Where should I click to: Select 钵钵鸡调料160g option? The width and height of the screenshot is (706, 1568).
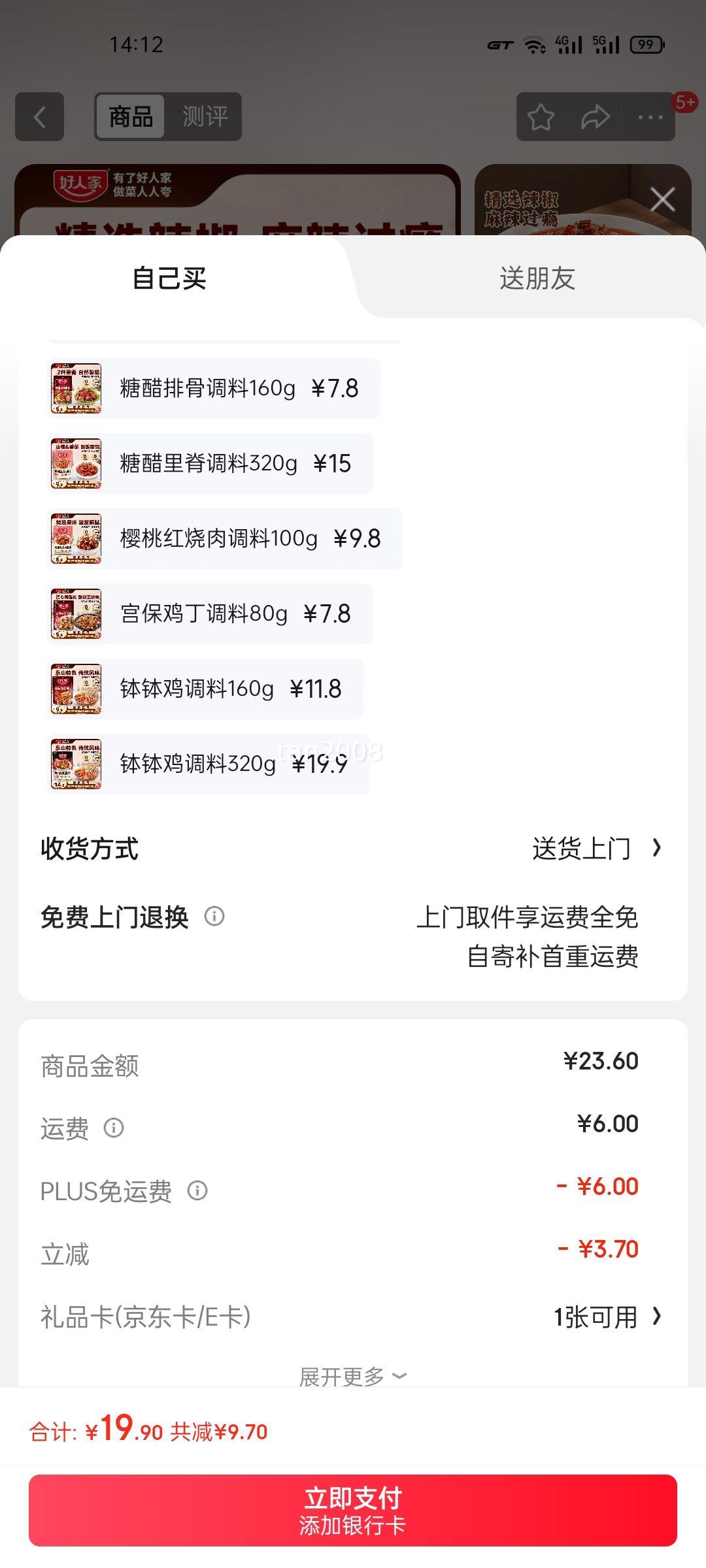205,689
